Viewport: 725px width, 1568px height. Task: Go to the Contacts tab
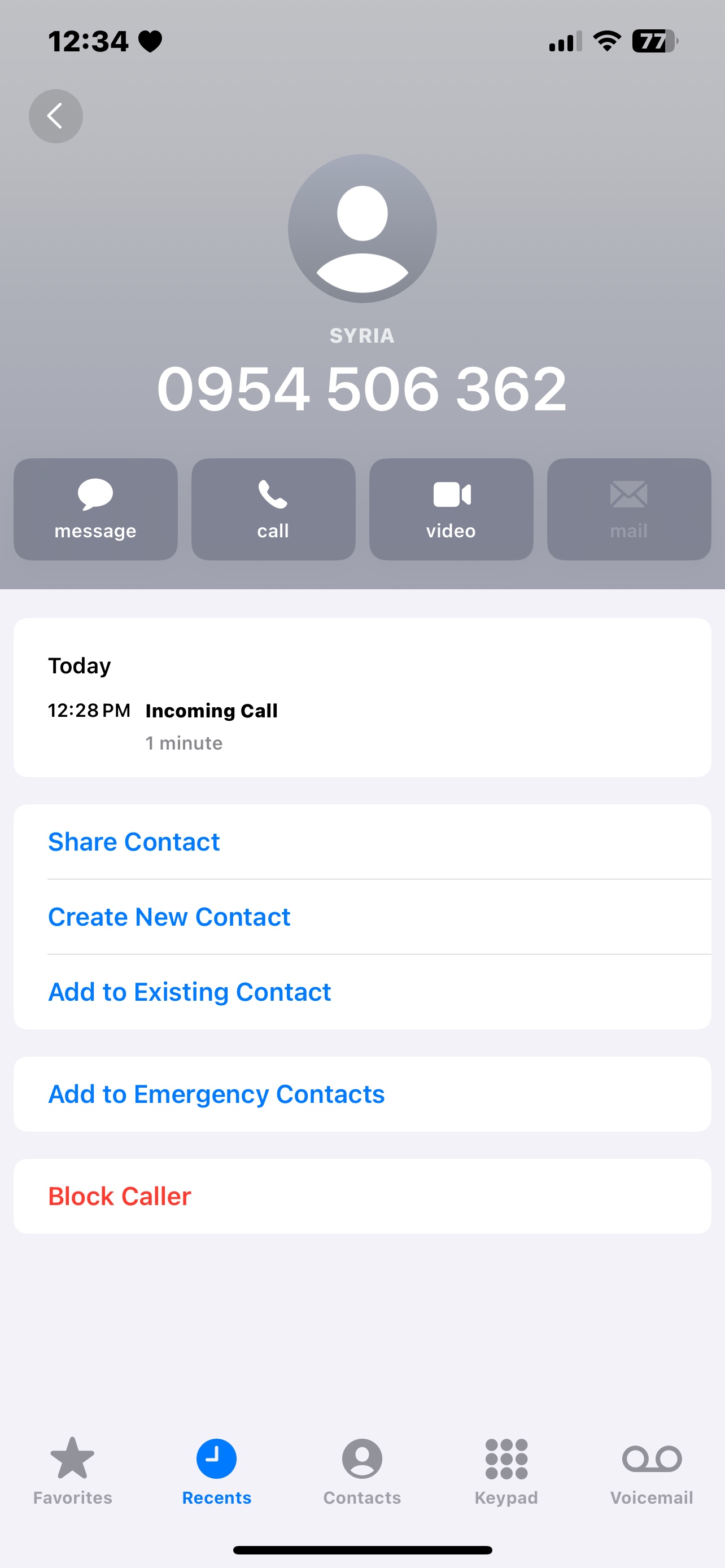(362, 1470)
